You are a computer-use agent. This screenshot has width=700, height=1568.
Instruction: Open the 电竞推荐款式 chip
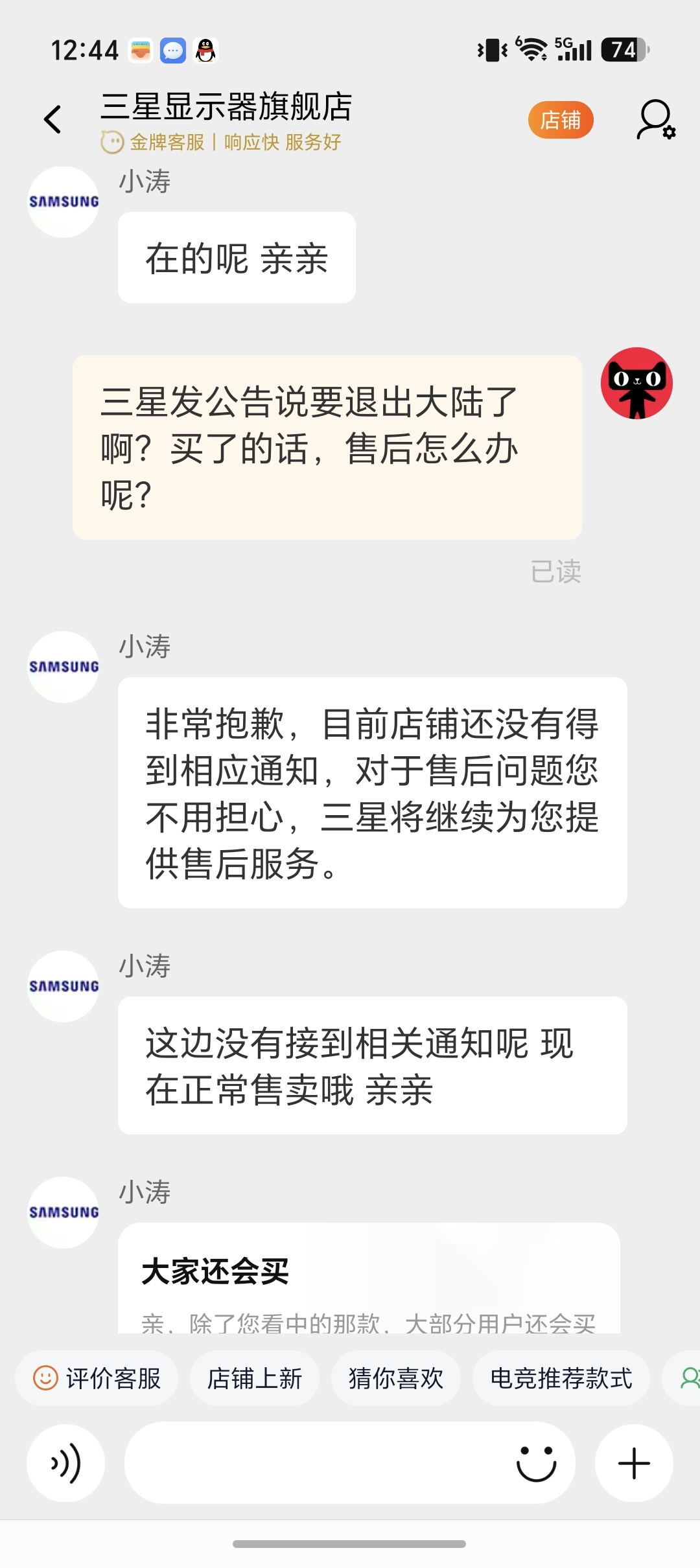(561, 1378)
